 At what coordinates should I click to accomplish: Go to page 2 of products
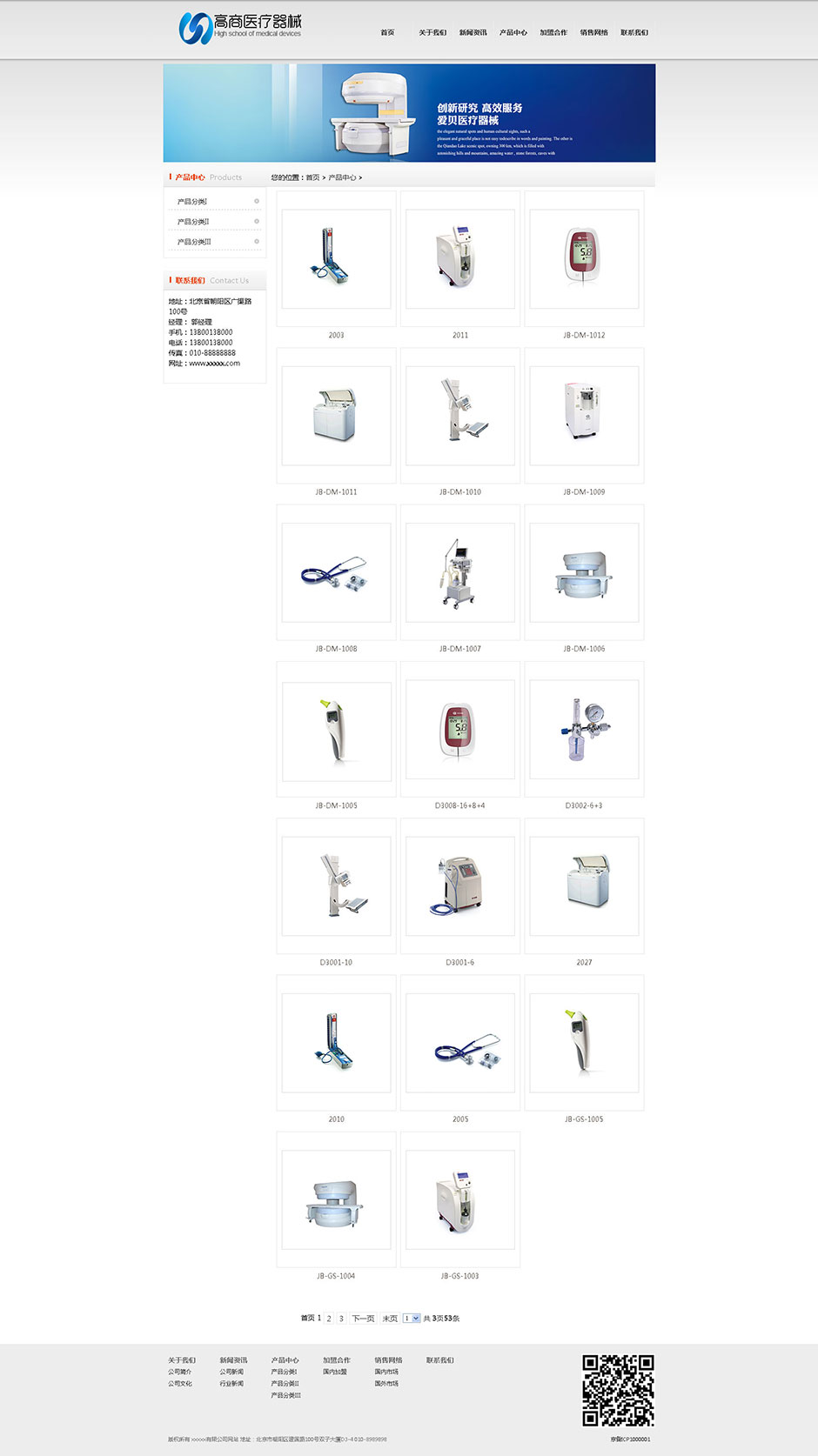pyautogui.click(x=329, y=1319)
